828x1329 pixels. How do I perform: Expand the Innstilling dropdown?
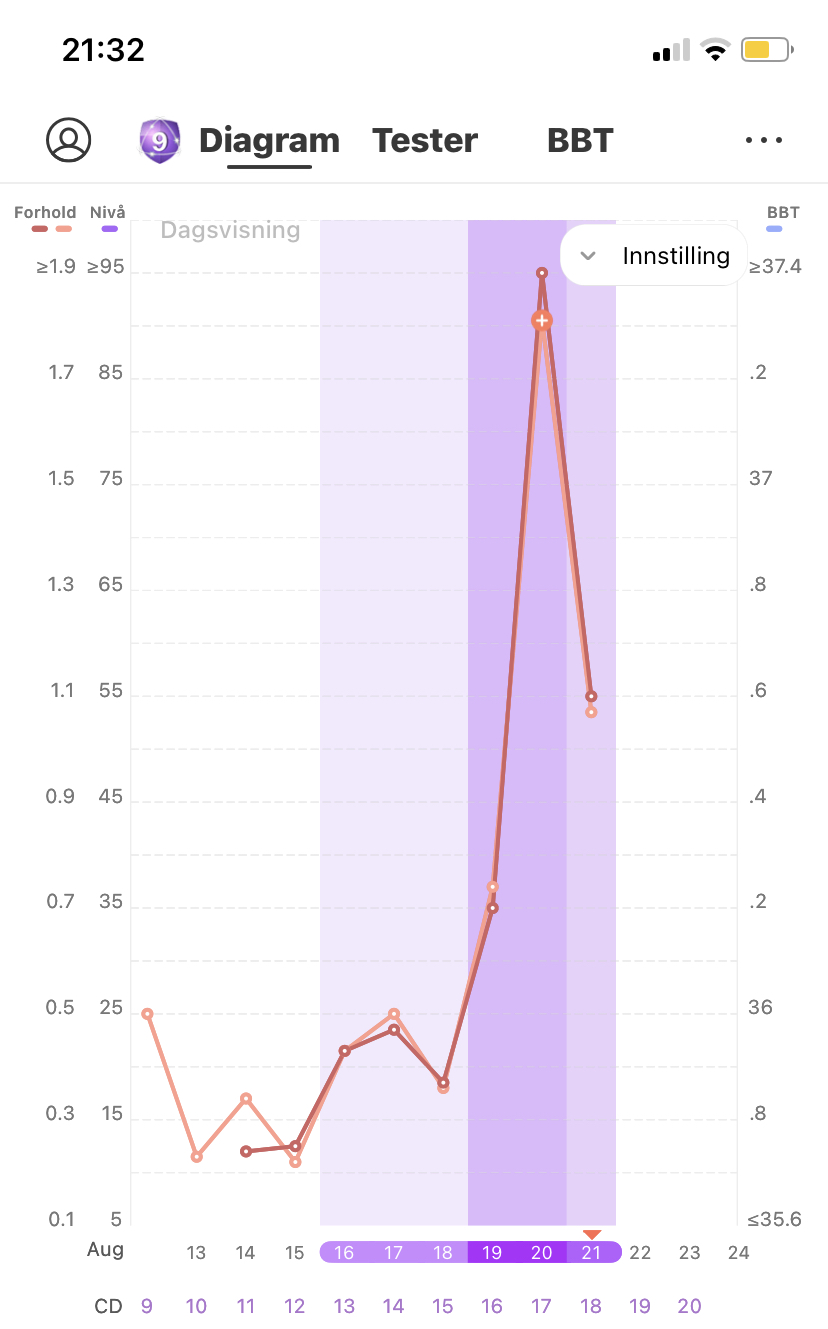655,256
